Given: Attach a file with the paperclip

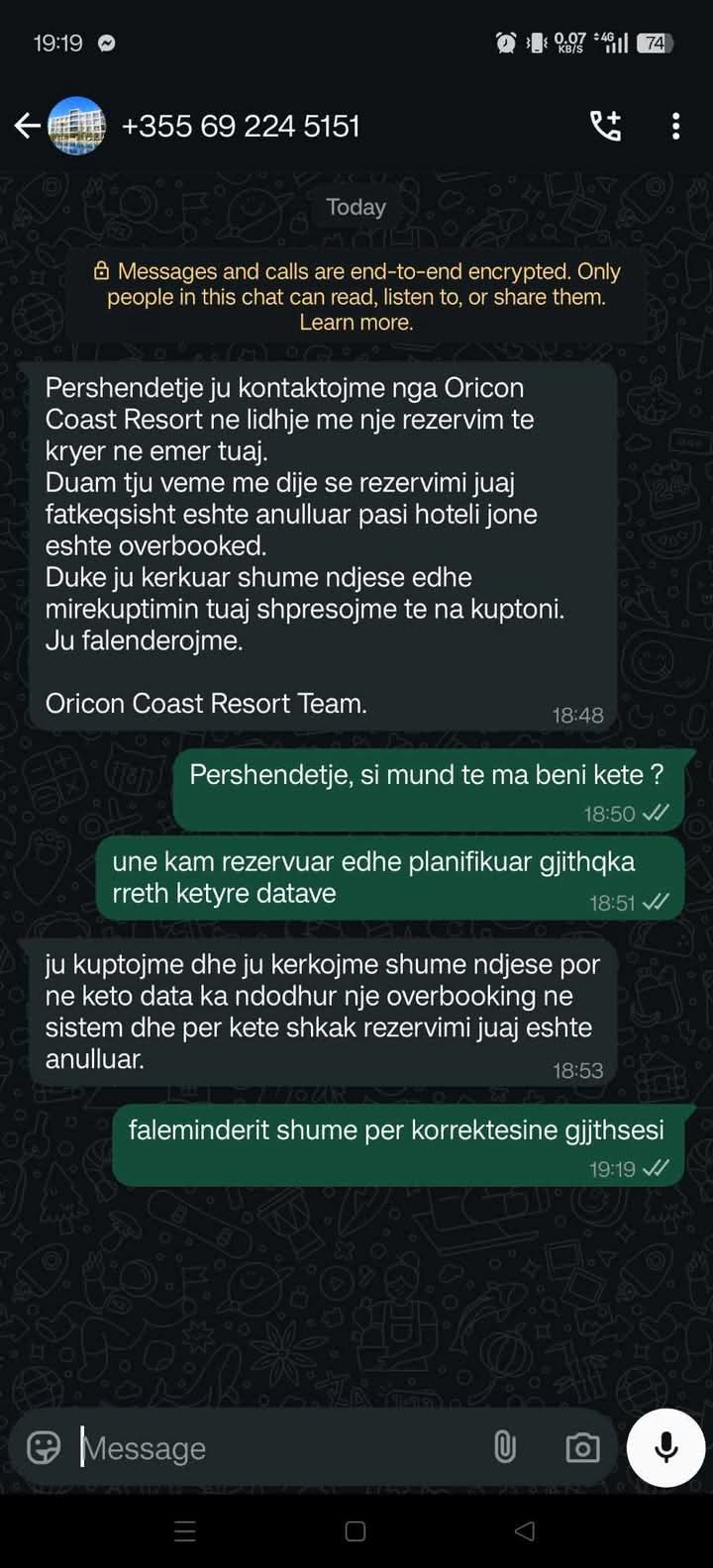Looking at the screenshot, I should pos(505,1447).
